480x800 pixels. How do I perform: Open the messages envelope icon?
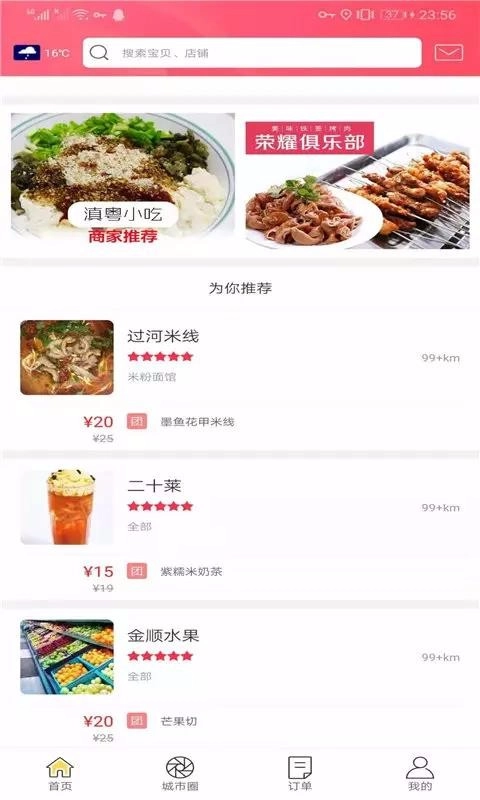pos(448,53)
